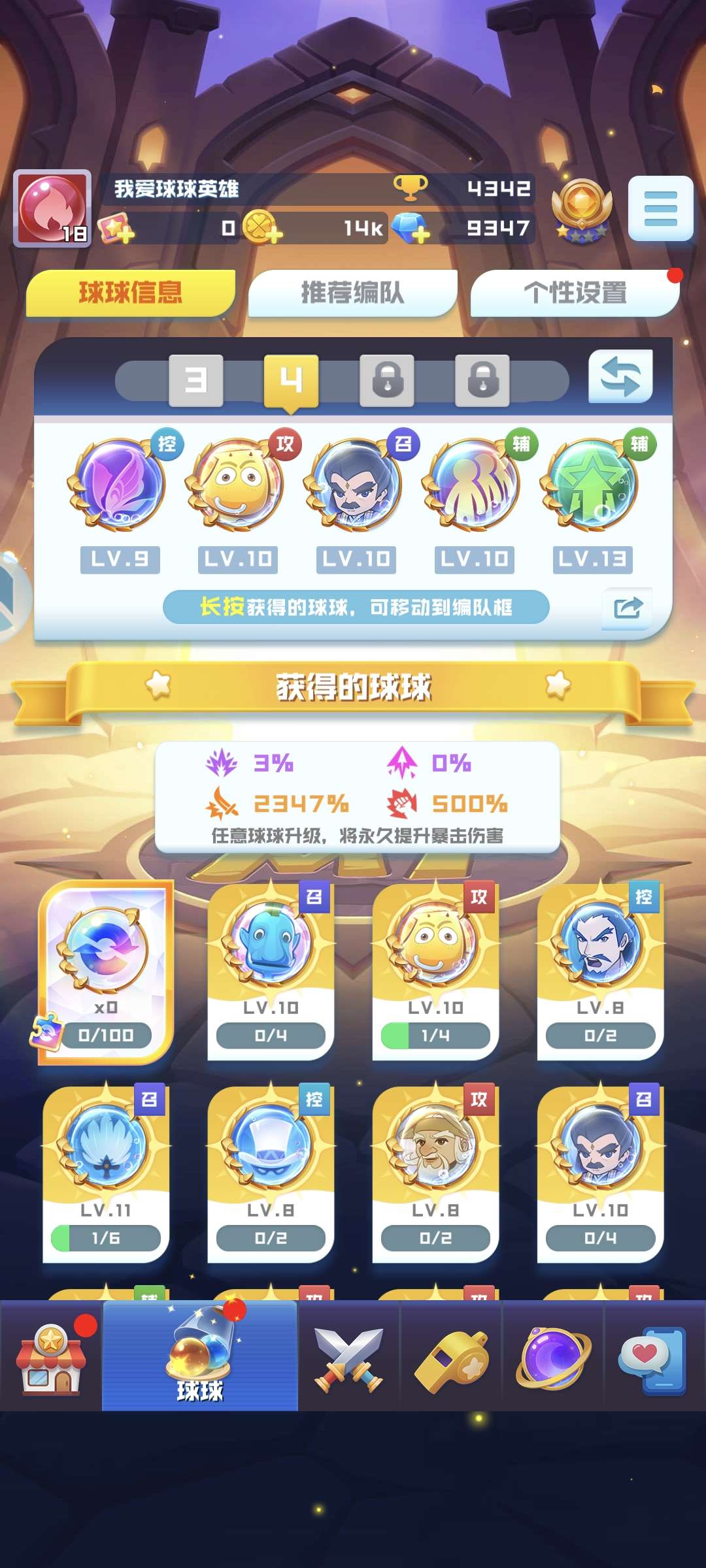706x1568 pixels.
Task: Open the purple butterfly LV.9 ball
Action: click(119, 485)
